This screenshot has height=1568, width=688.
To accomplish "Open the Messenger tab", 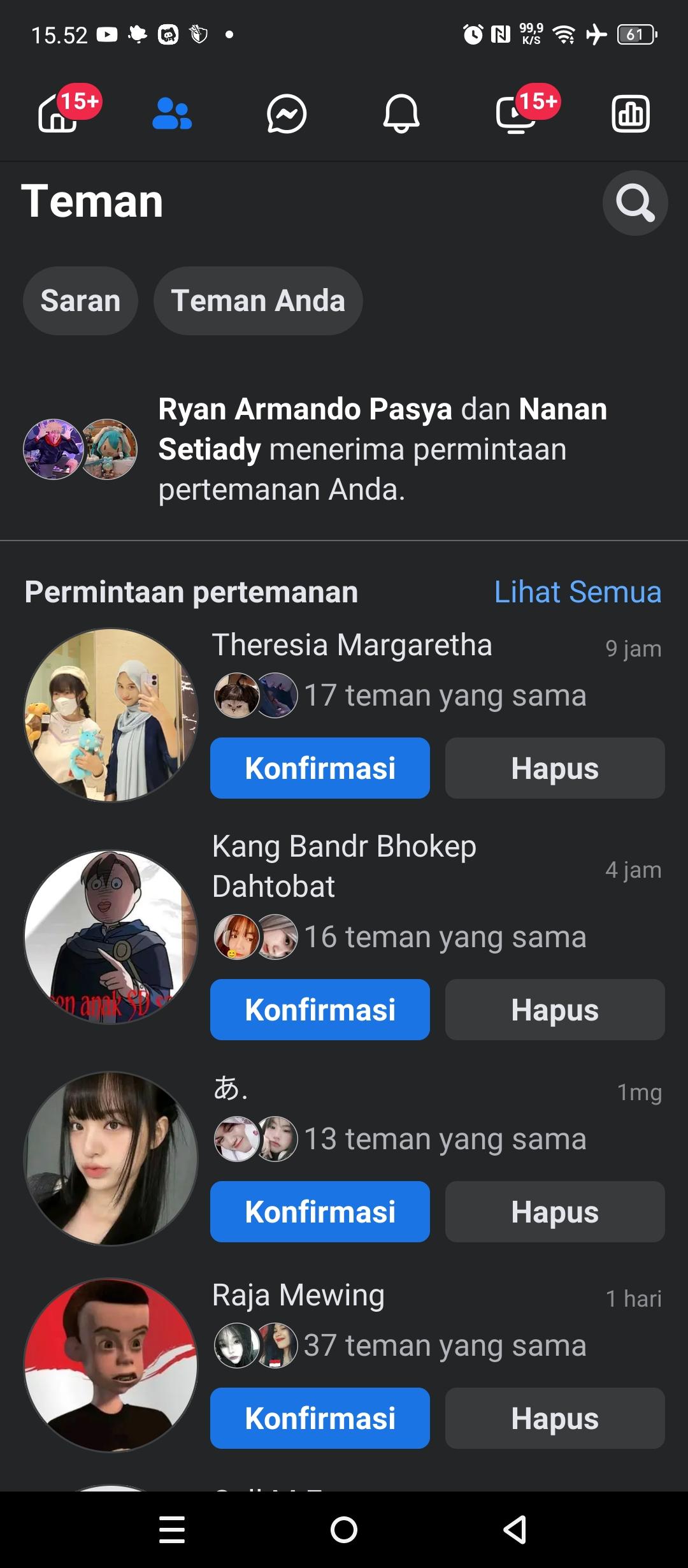I will tap(287, 115).
